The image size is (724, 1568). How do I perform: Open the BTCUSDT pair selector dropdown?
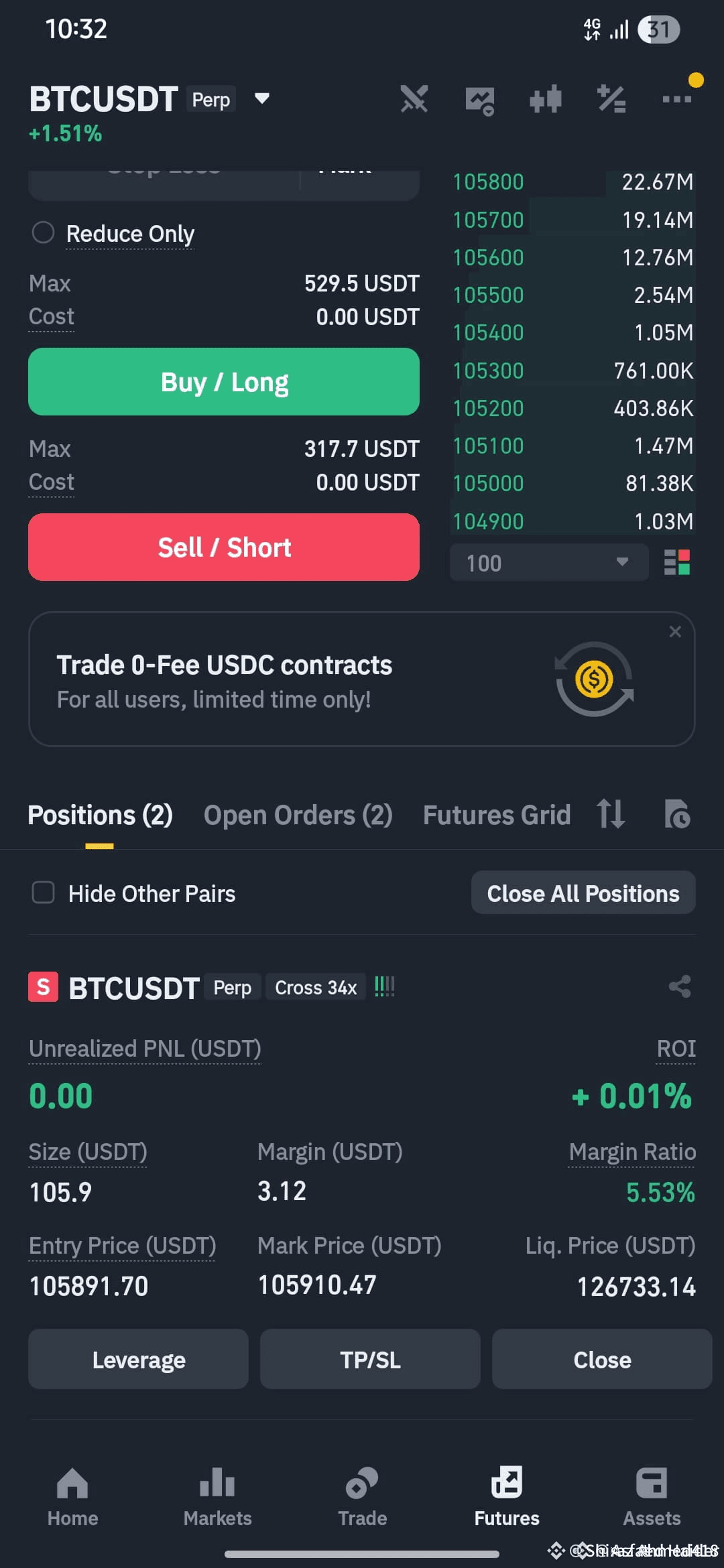tap(262, 99)
